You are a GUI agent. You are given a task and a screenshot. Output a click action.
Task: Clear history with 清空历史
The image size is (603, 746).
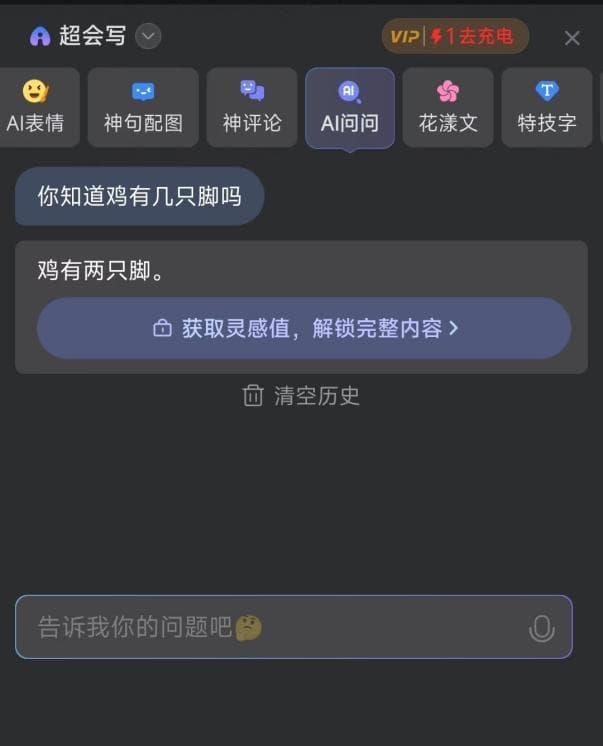coord(301,395)
